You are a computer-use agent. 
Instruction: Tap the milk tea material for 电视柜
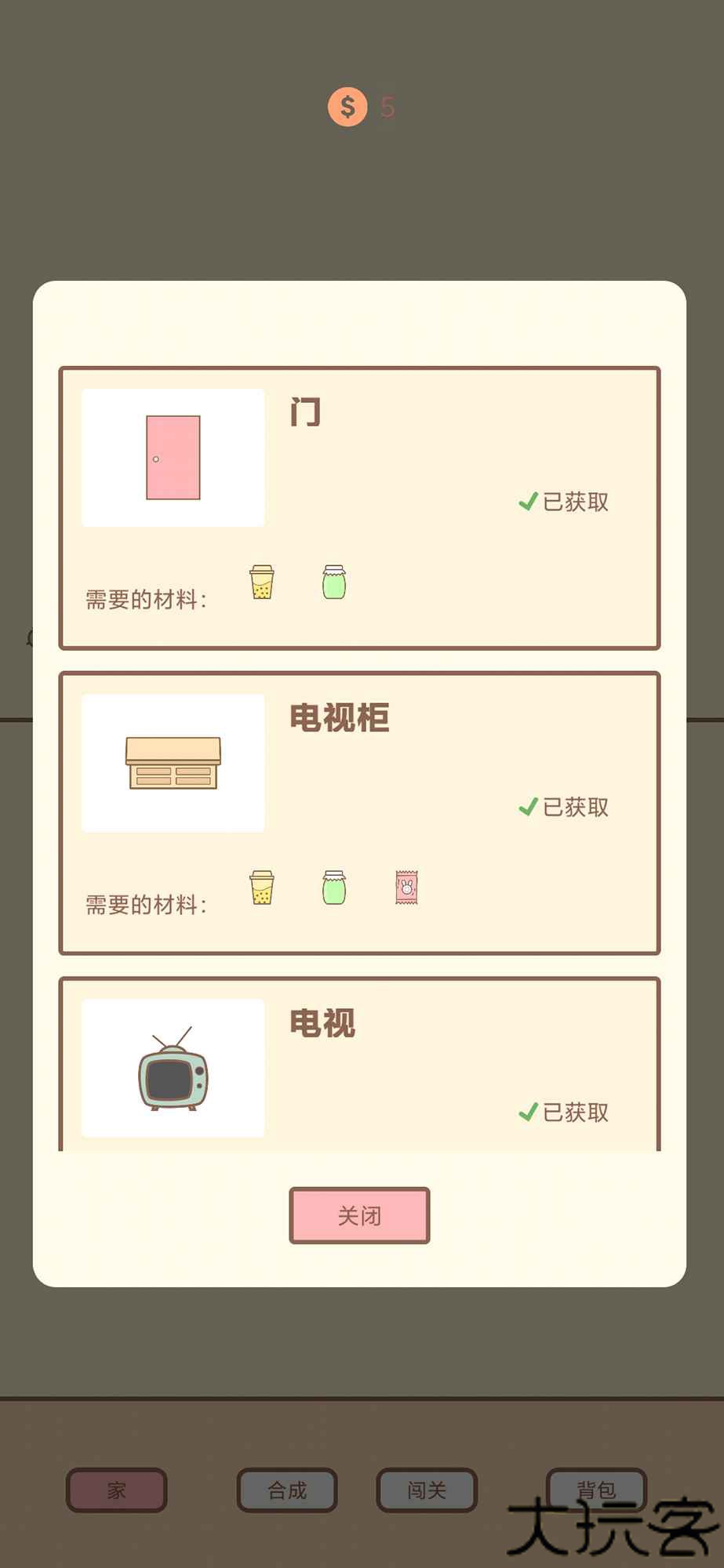coord(261,887)
